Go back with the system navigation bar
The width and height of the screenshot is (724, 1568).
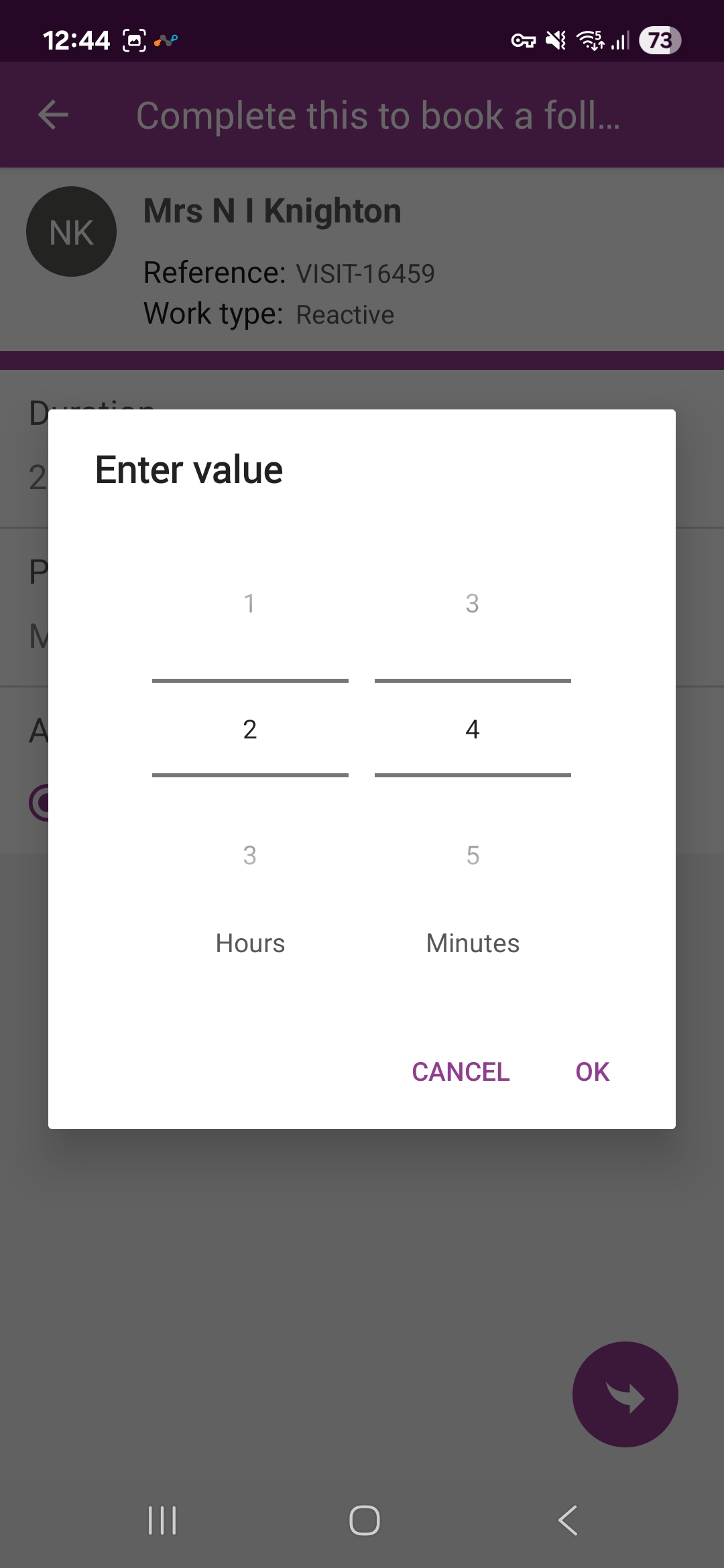point(568,1520)
